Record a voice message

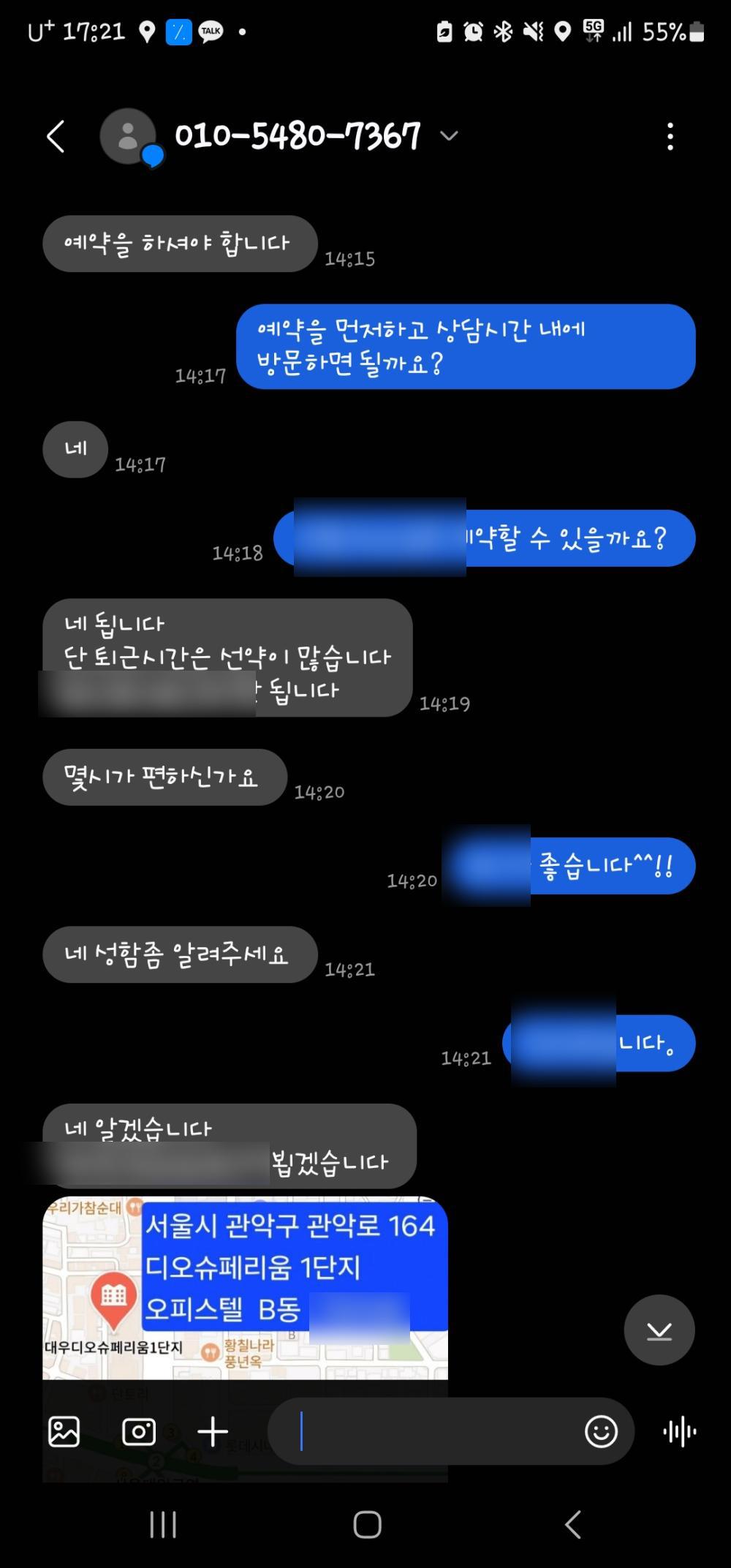(680, 1431)
